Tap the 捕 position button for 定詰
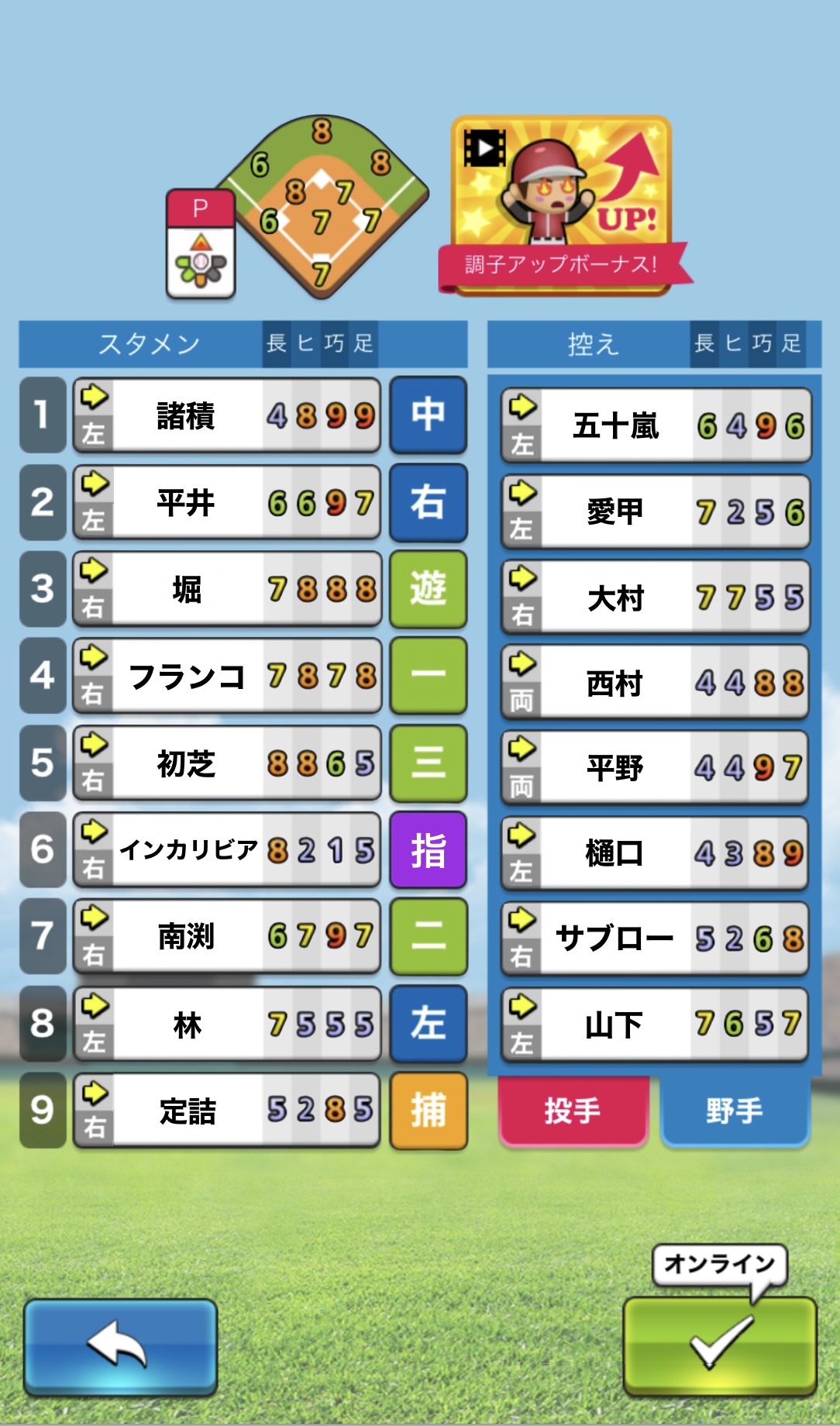Image resolution: width=840 pixels, height=1426 pixels. click(x=428, y=1111)
